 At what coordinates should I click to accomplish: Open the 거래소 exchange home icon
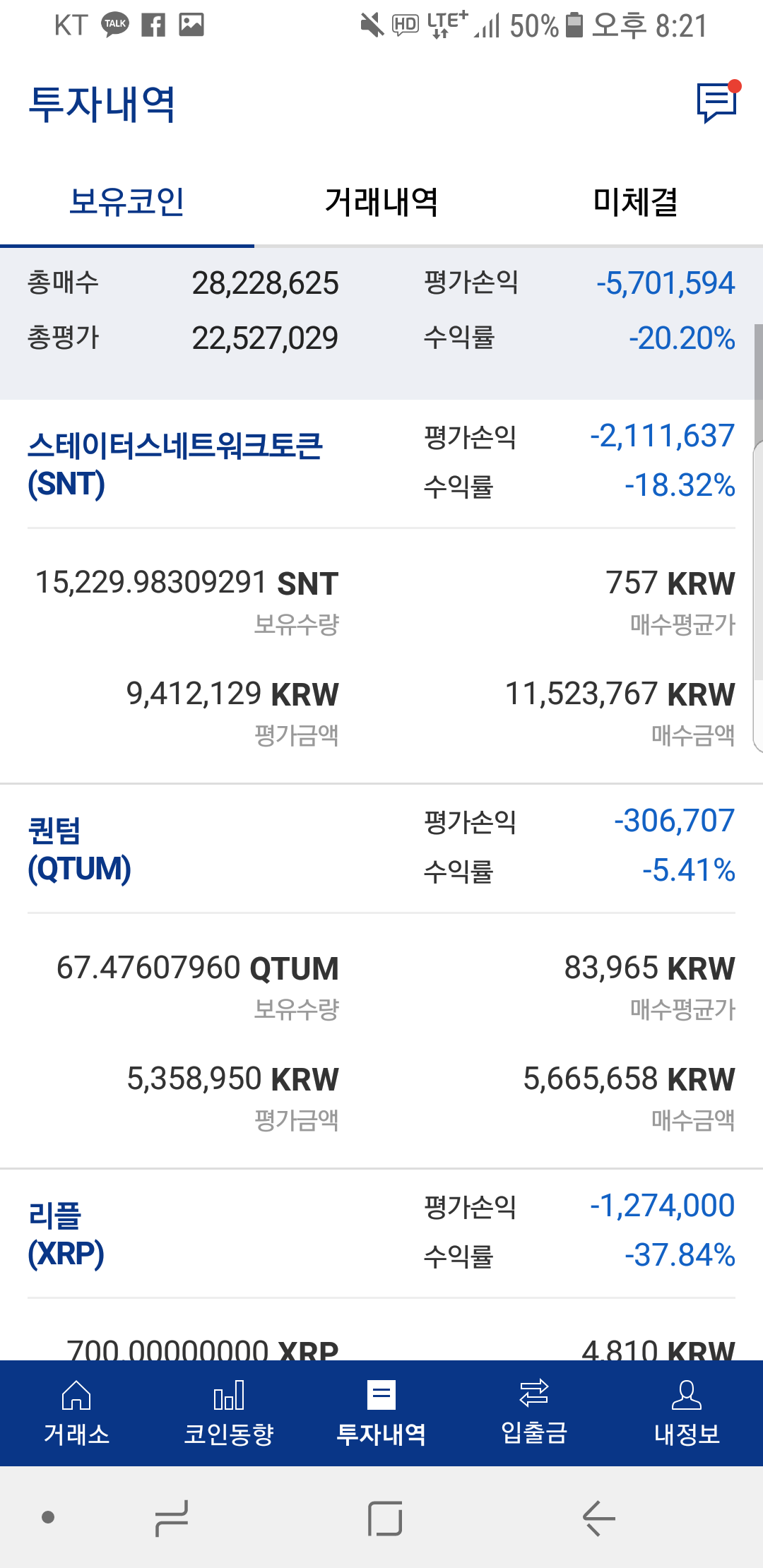point(76,1413)
